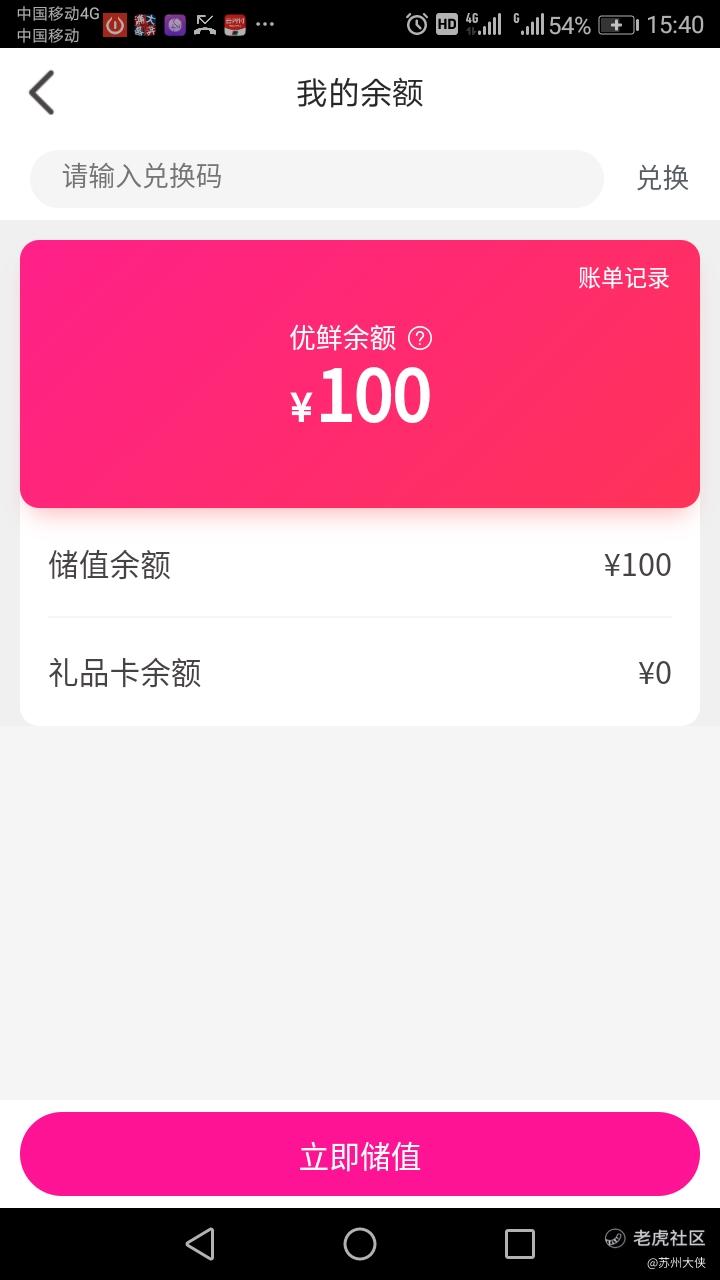Go back from 我的余额 page
This screenshot has height=1280, width=720.
coord(42,93)
